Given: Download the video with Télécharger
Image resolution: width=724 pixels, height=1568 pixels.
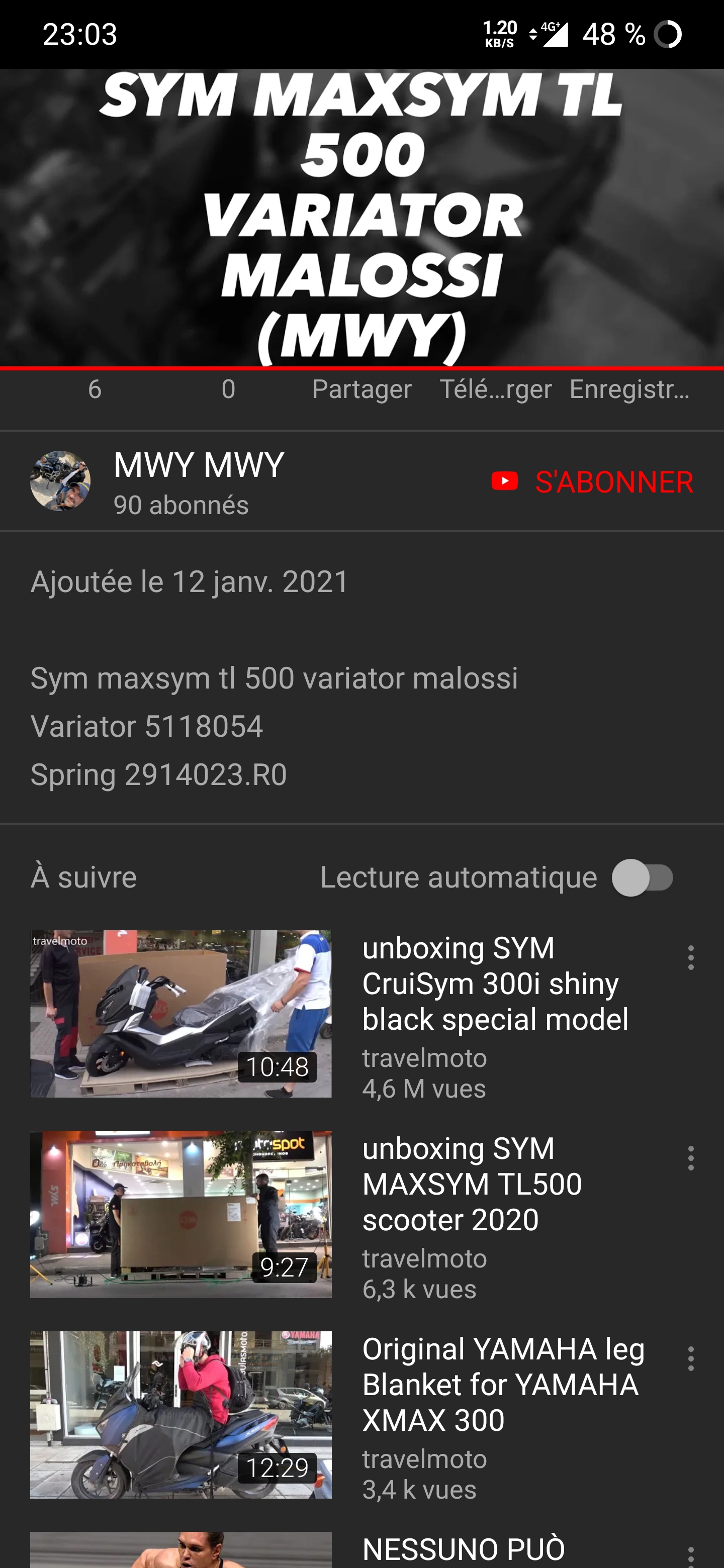Looking at the screenshot, I should point(496,389).
